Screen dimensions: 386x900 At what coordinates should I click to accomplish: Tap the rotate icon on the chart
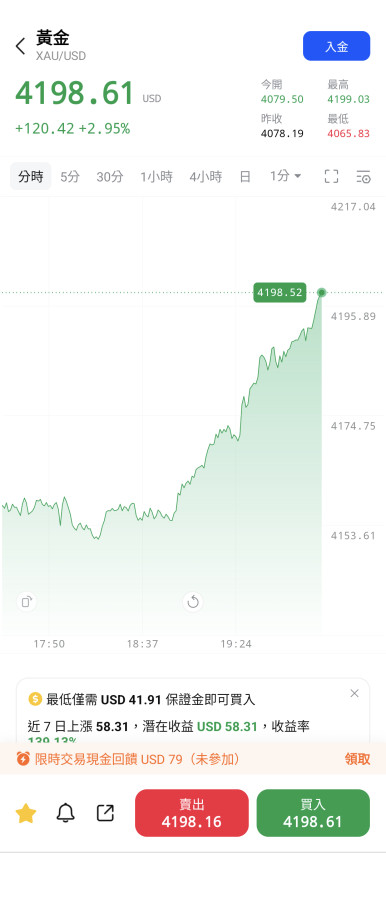(193, 602)
